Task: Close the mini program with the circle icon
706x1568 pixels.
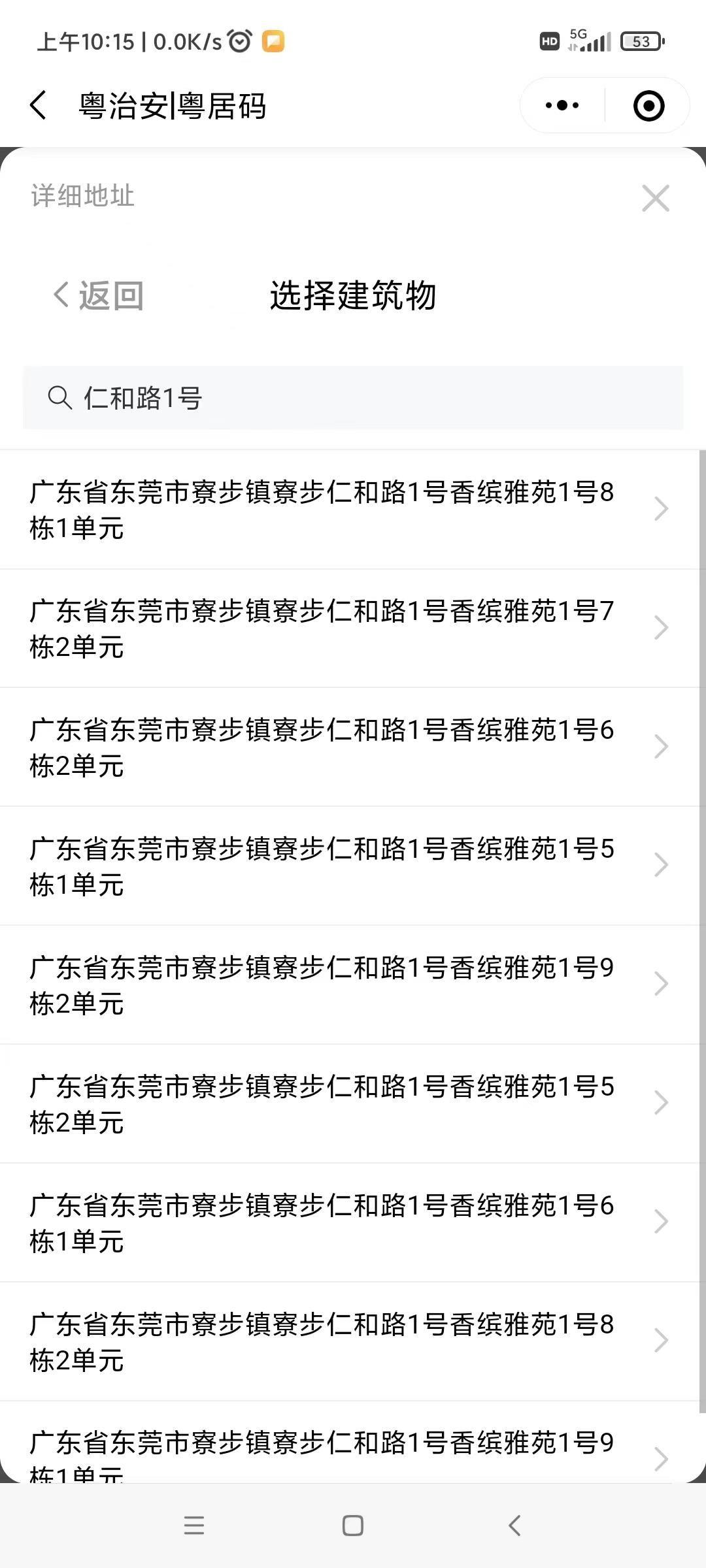Action: pos(648,105)
